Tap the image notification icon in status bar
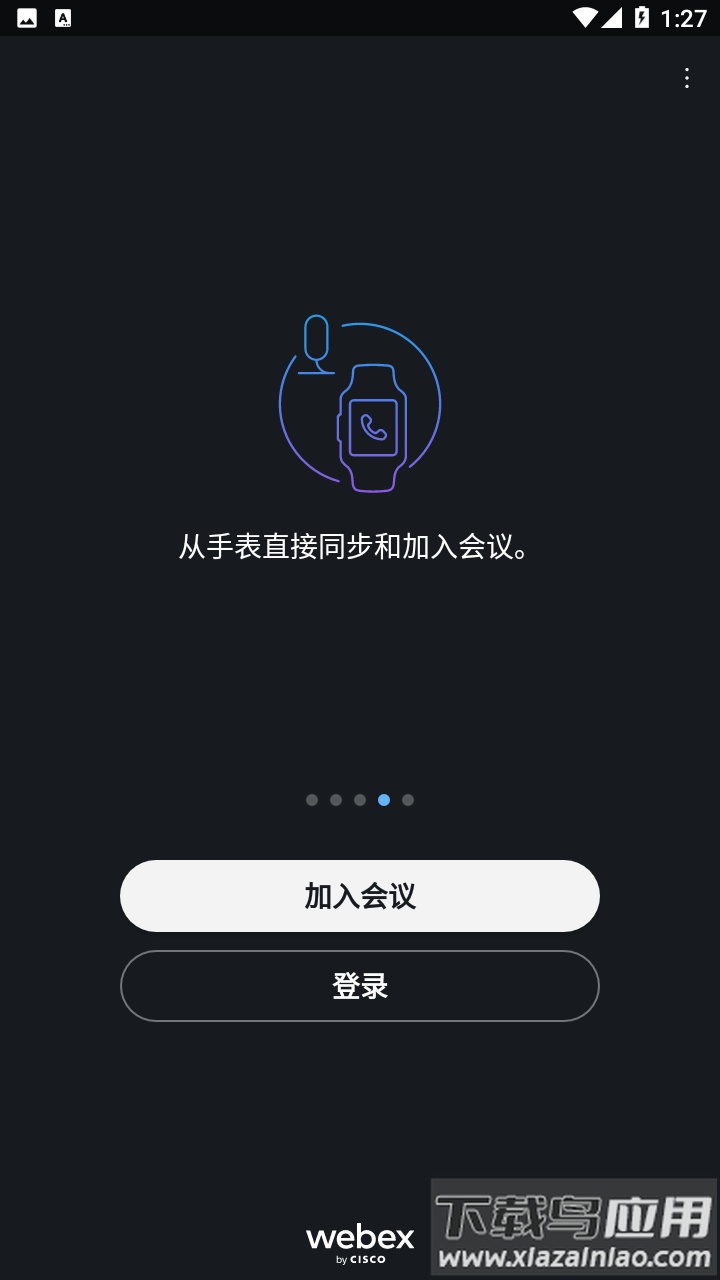Image resolution: width=720 pixels, height=1280 pixels. pos(26,17)
